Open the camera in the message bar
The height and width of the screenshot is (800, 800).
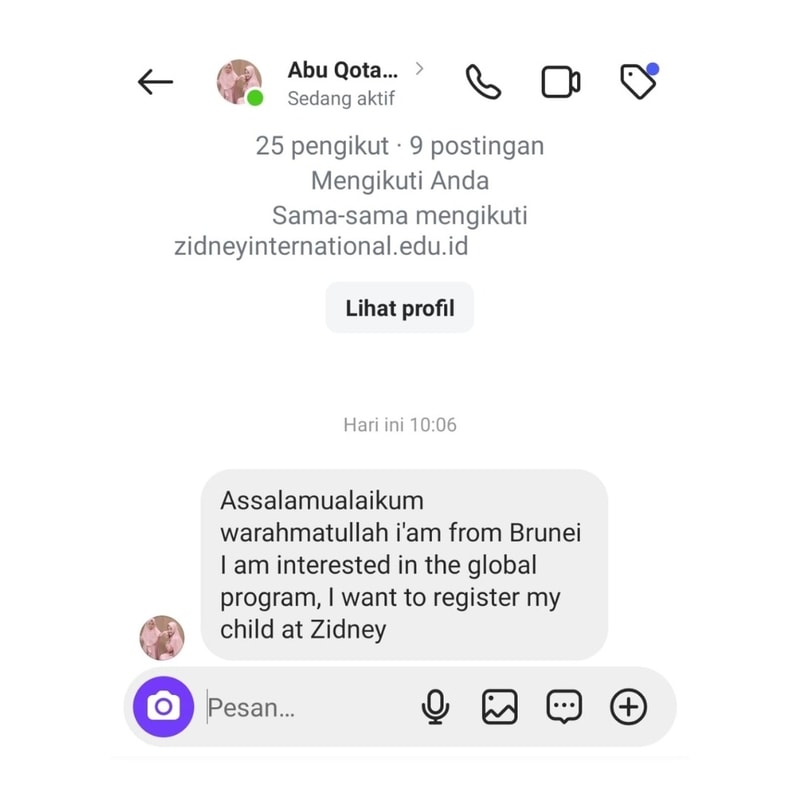click(163, 707)
